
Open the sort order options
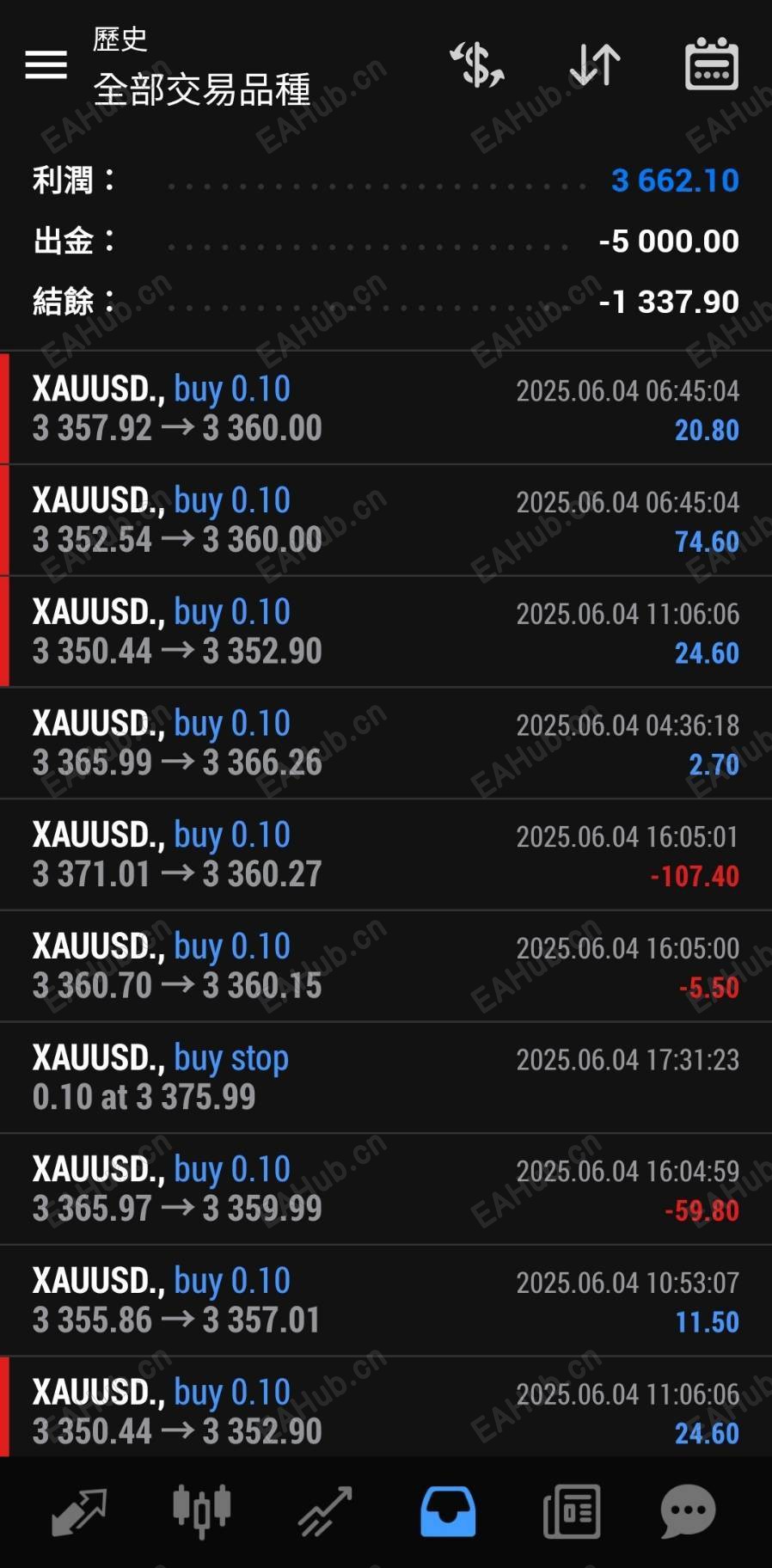pyautogui.click(x=595, y=64)
